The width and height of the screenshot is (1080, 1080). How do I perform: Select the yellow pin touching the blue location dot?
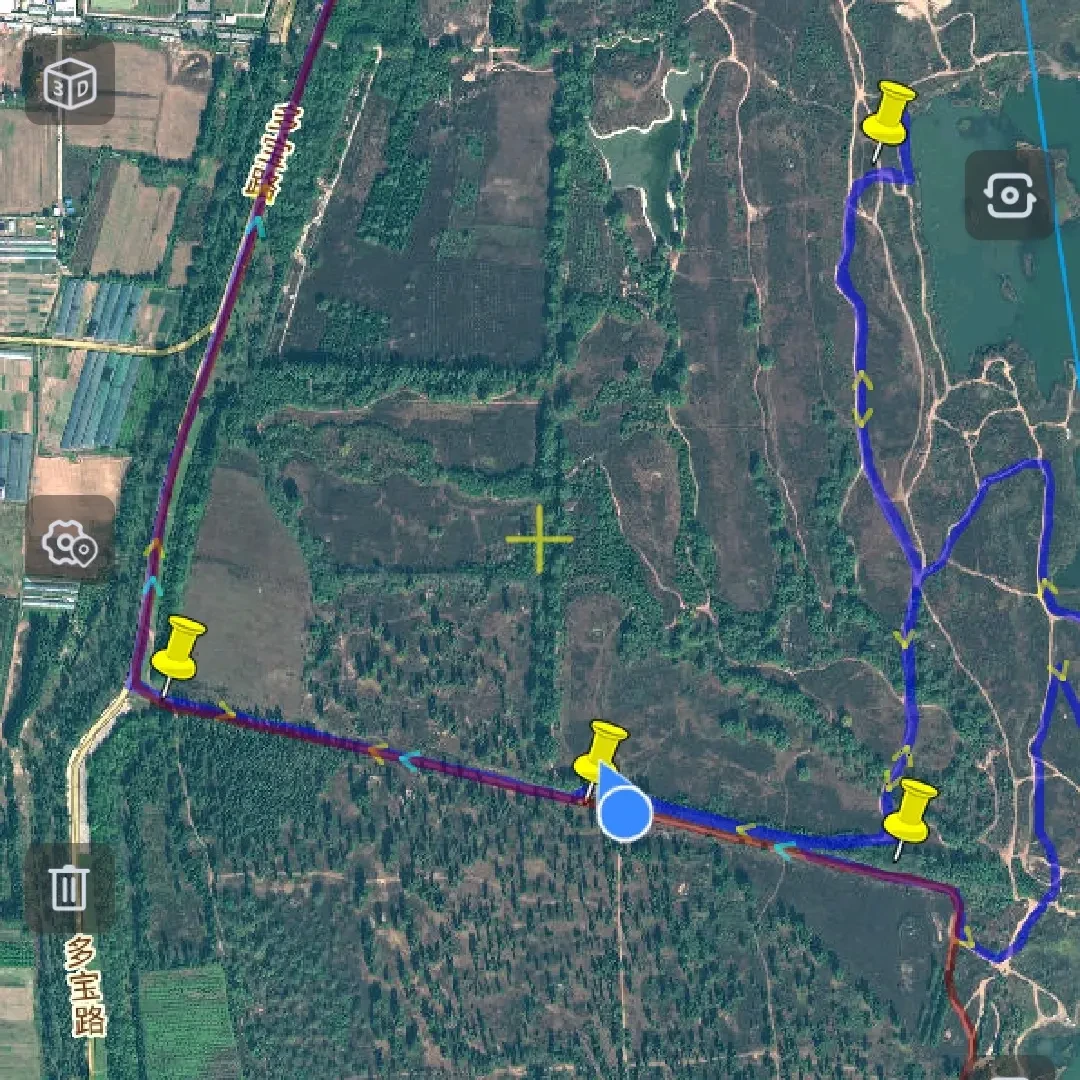pos(602,750)
